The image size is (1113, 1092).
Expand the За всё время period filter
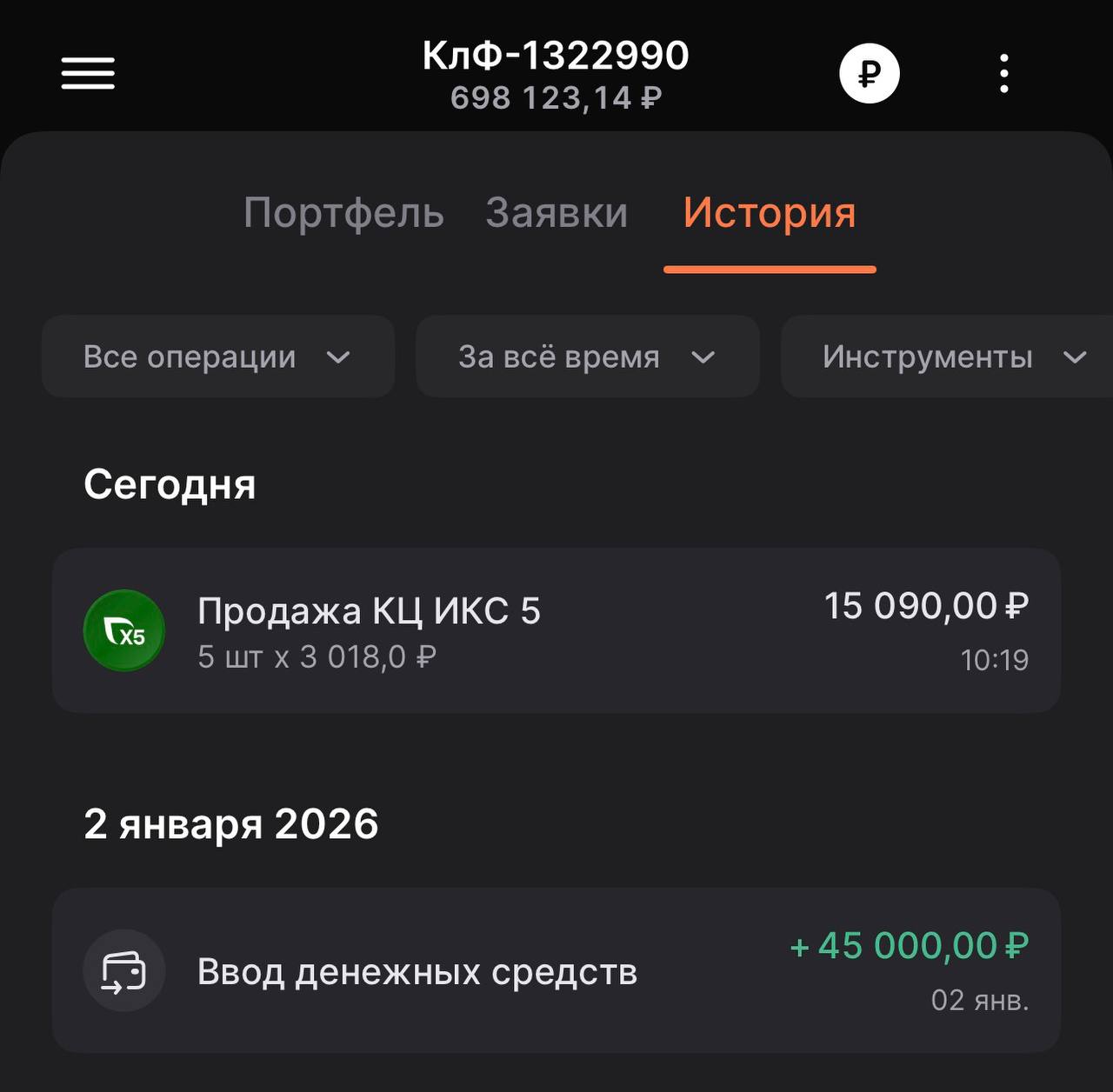587,356
